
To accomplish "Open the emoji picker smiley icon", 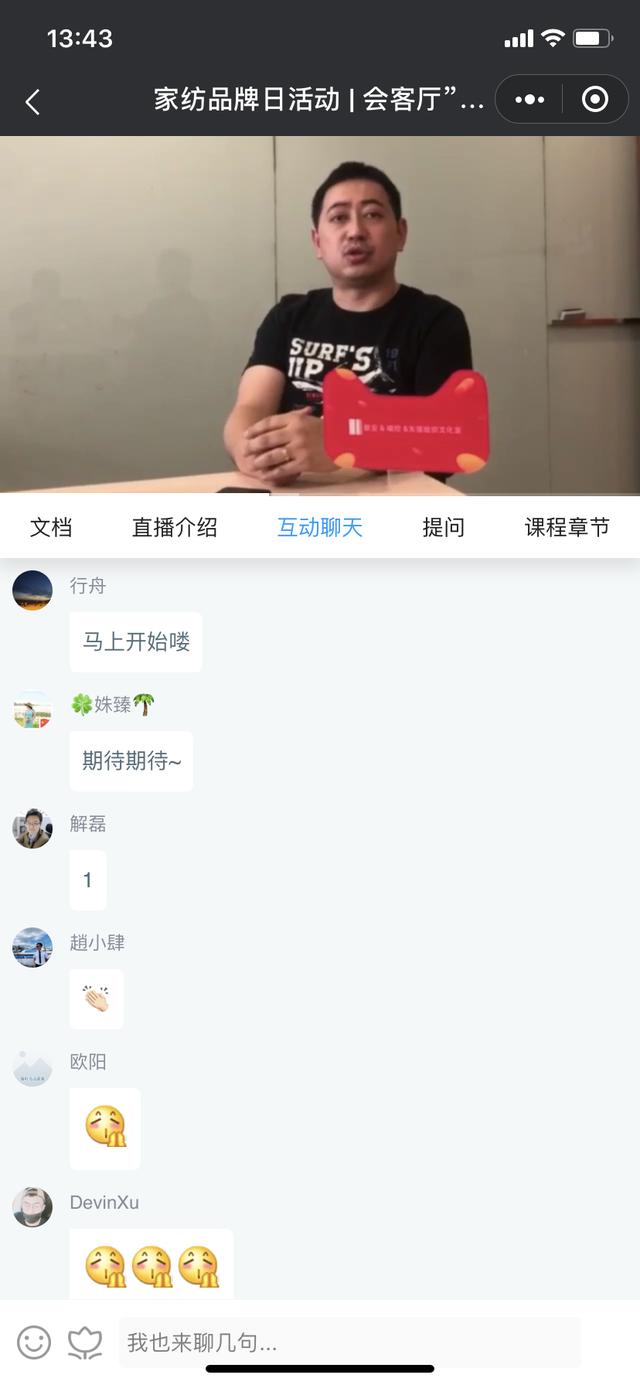I will [x=34, y=1342].
